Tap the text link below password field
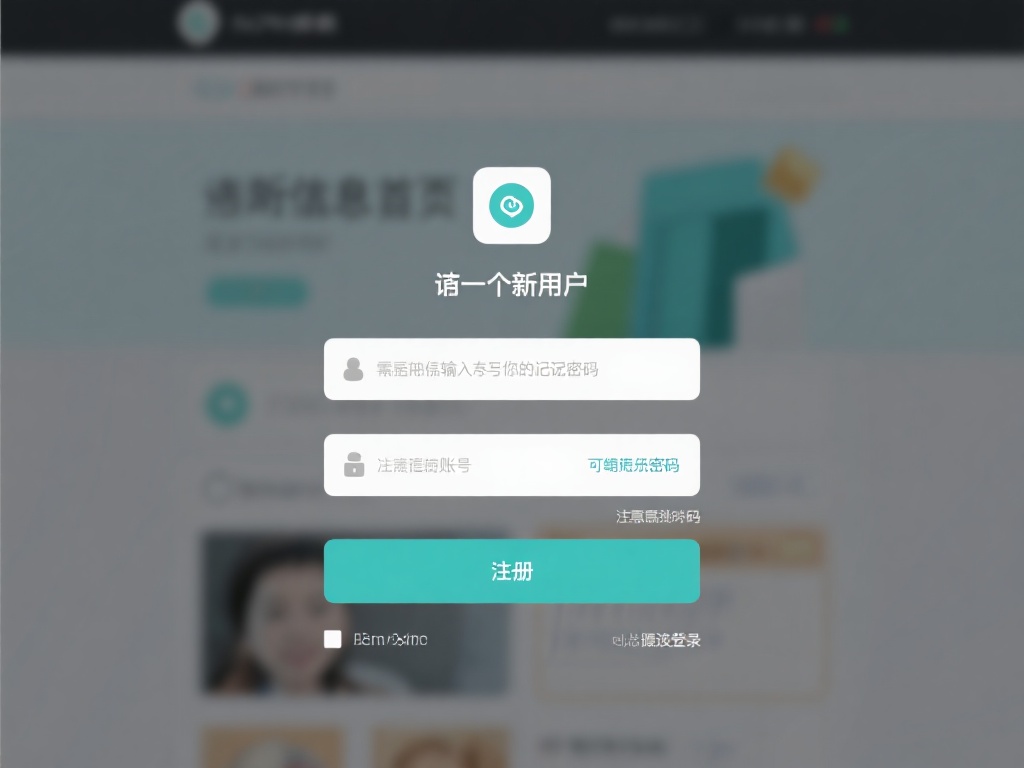 pos(657,516)
